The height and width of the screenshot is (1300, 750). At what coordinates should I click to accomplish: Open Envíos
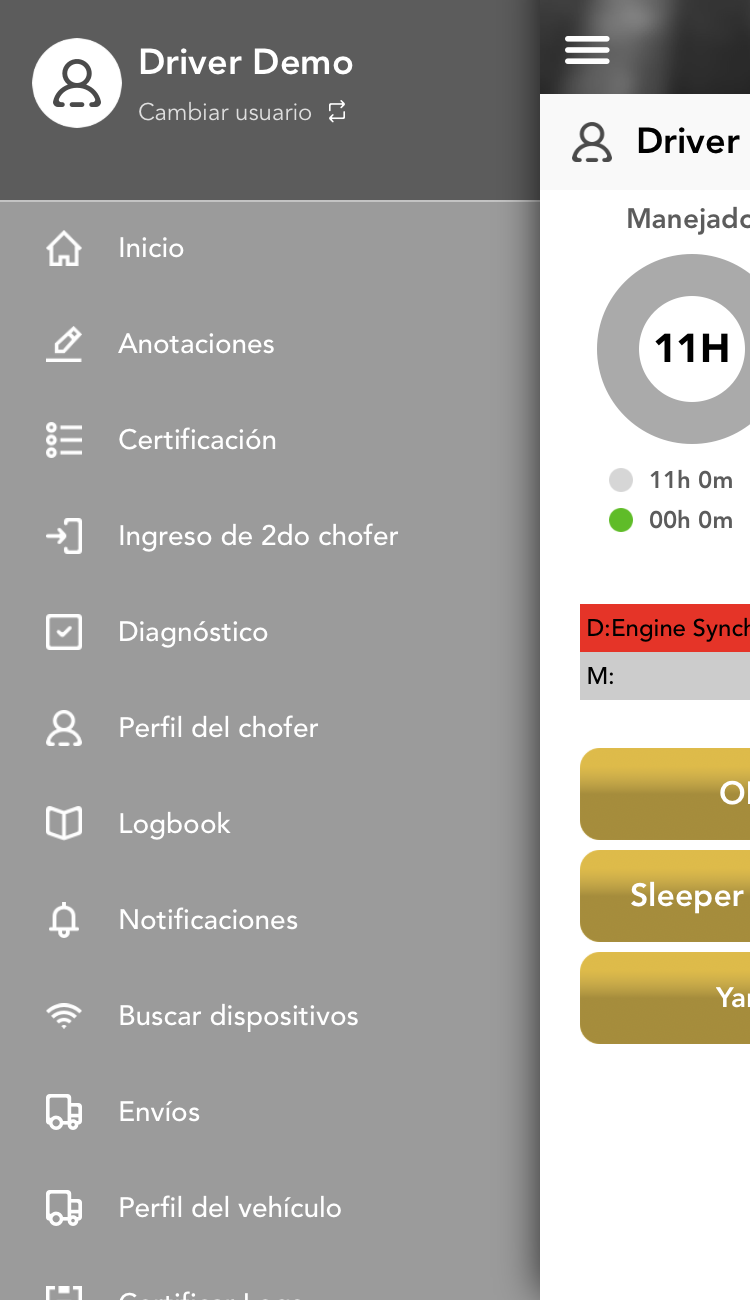270,1112
